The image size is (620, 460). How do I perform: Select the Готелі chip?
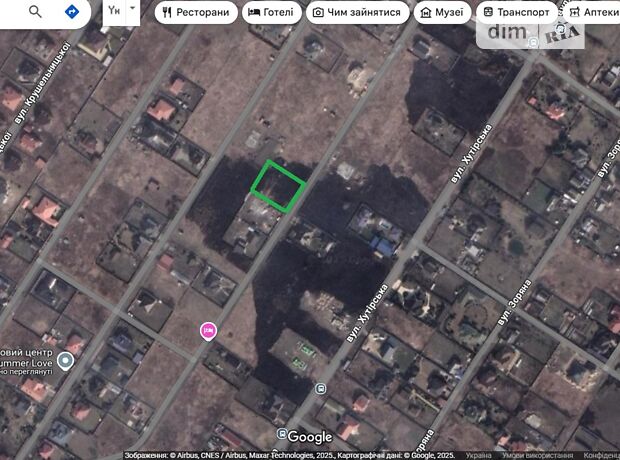[x=271, y=13]
